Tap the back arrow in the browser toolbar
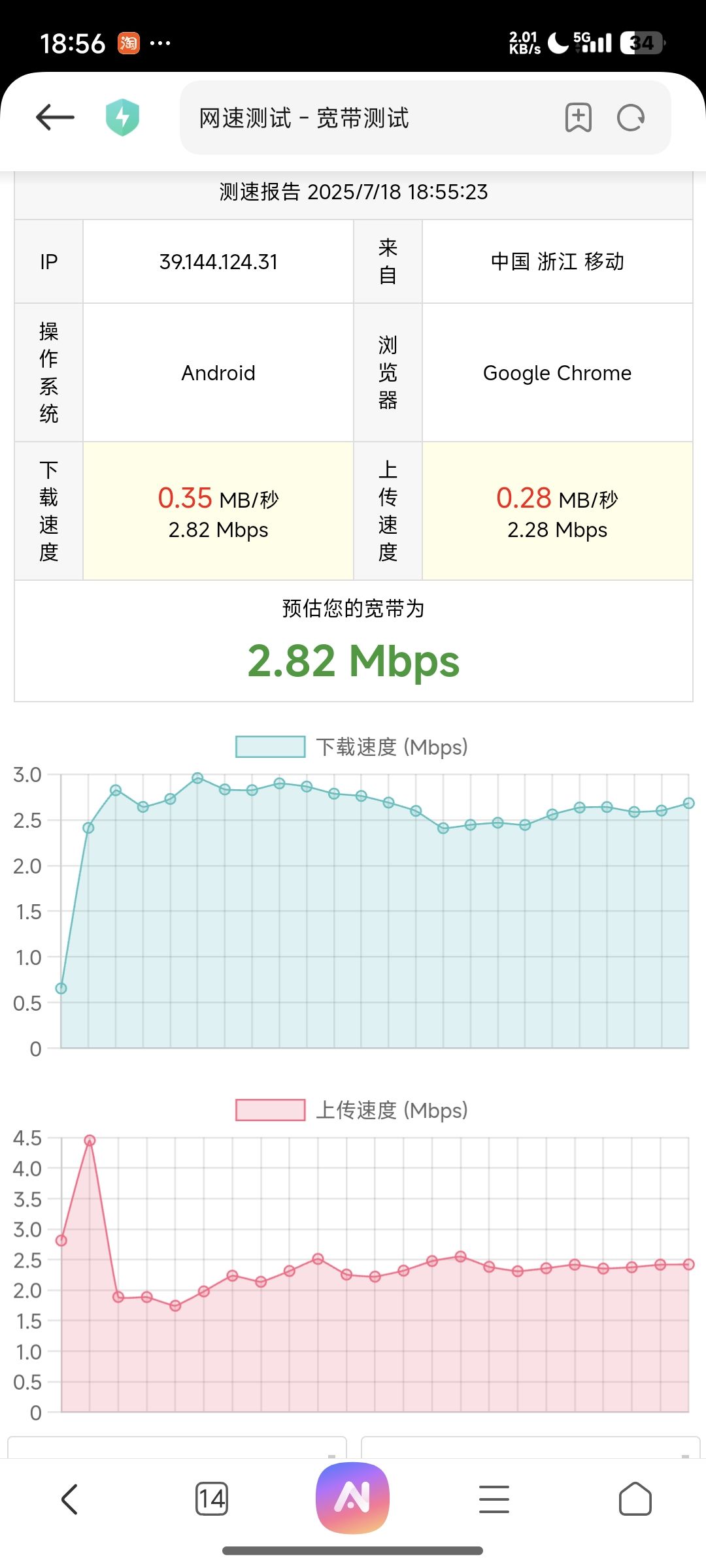The width and height of the screenshot is (706, 1568). pos(54,118)
